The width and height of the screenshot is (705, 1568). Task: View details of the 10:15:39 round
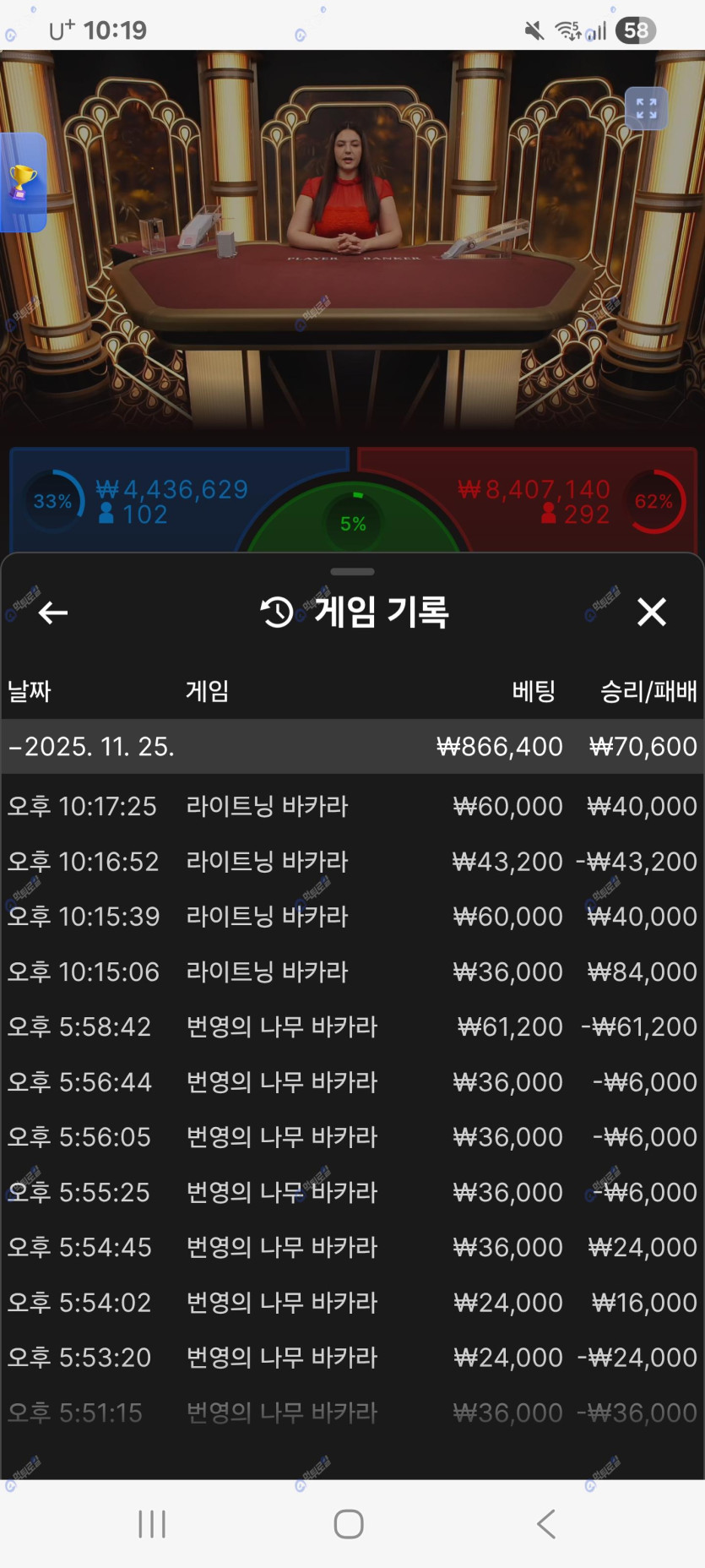pos(352,917)
